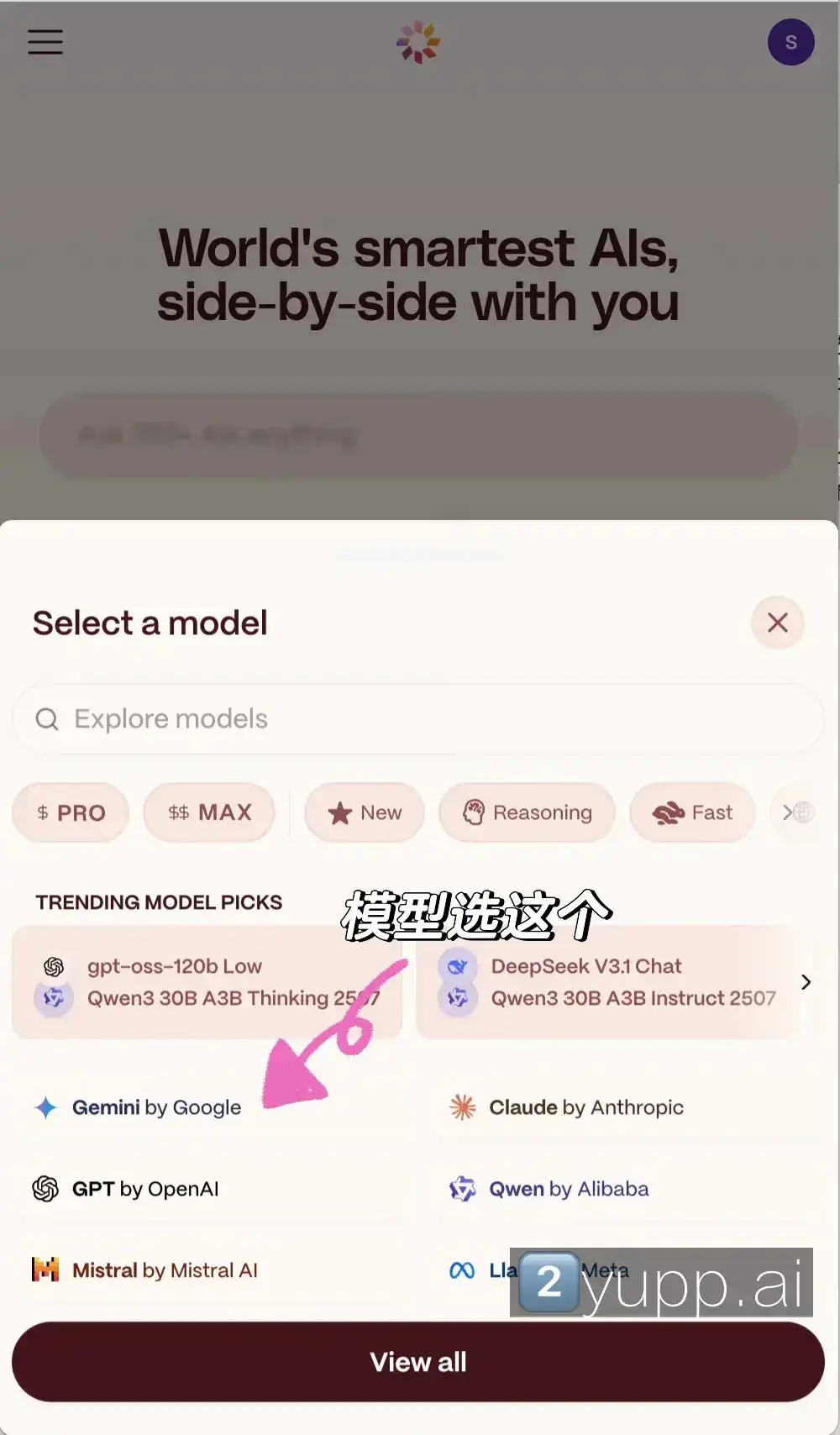The image size is (840, 1435).
Task: Open the S profile avatar
Action: coord(790,42)
